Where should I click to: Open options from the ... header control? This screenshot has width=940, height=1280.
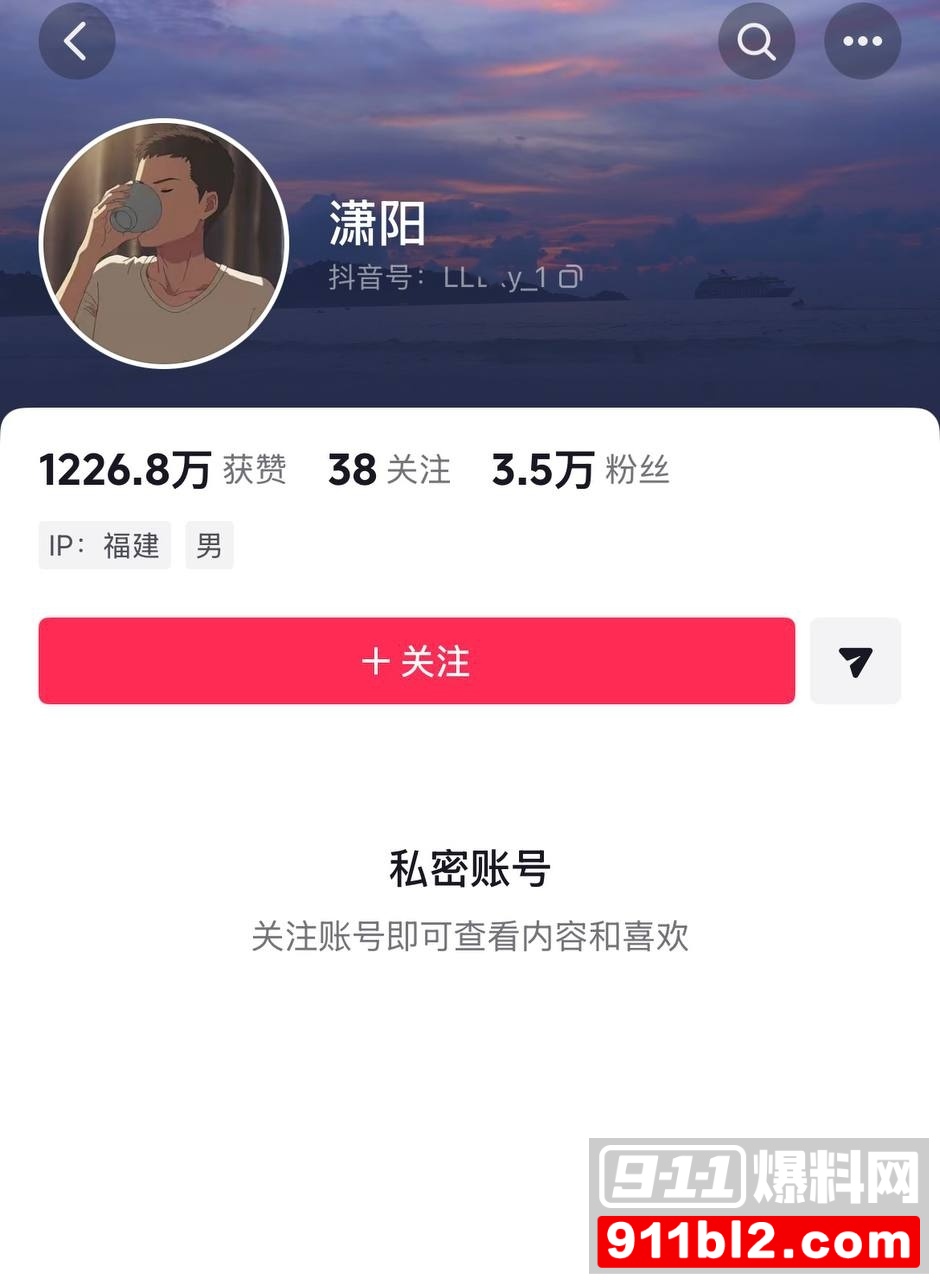[x=863, y=41]
